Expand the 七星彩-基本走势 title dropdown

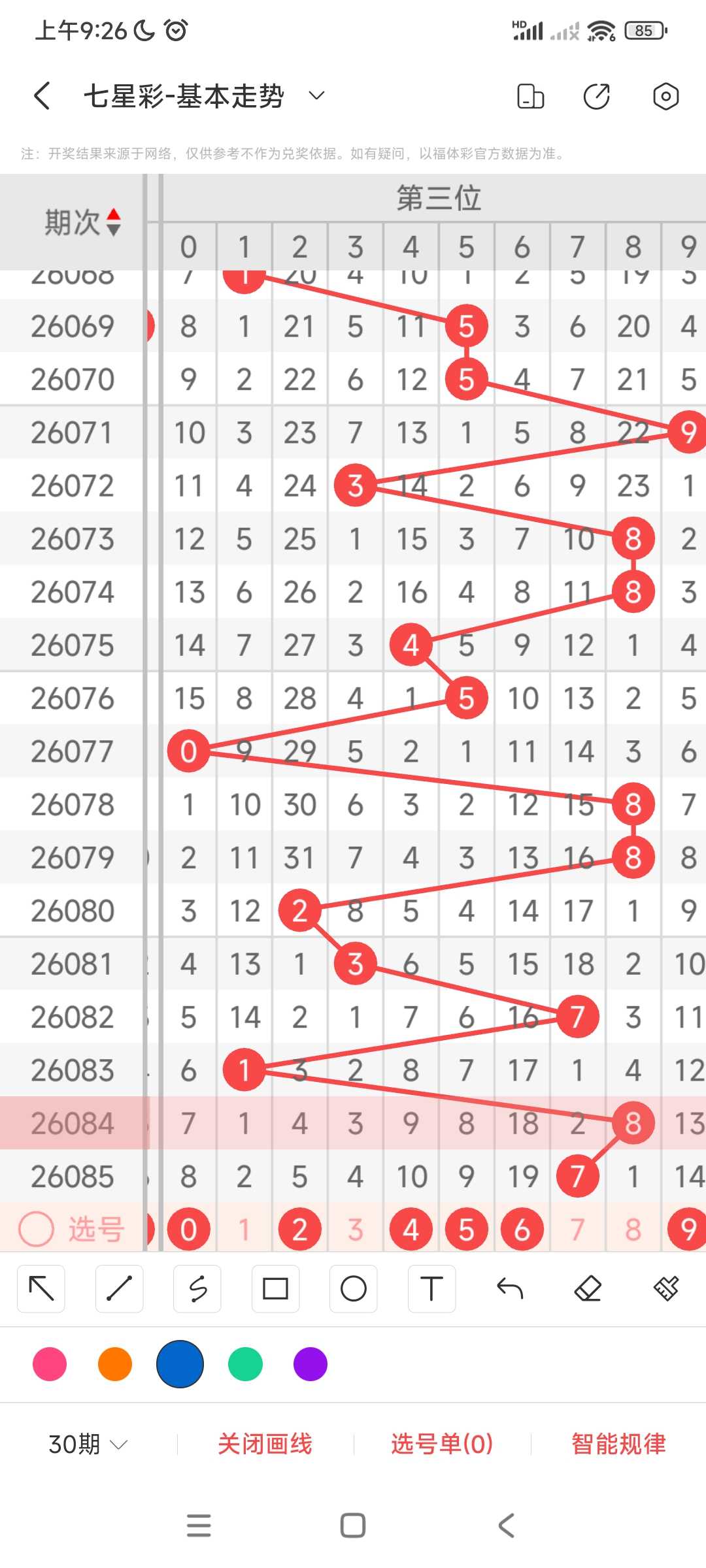pos(316,96)
